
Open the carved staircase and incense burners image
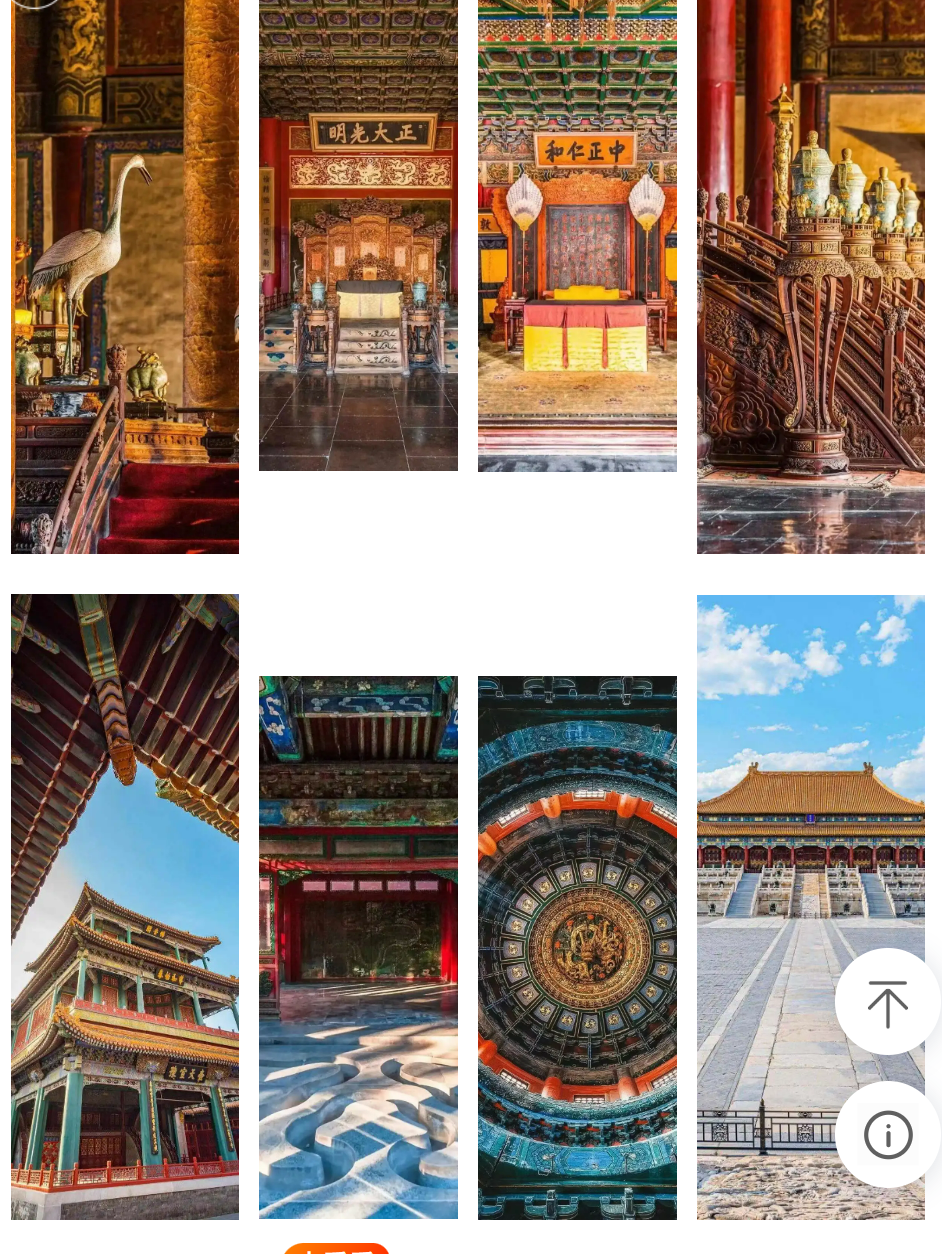point(810,276)
